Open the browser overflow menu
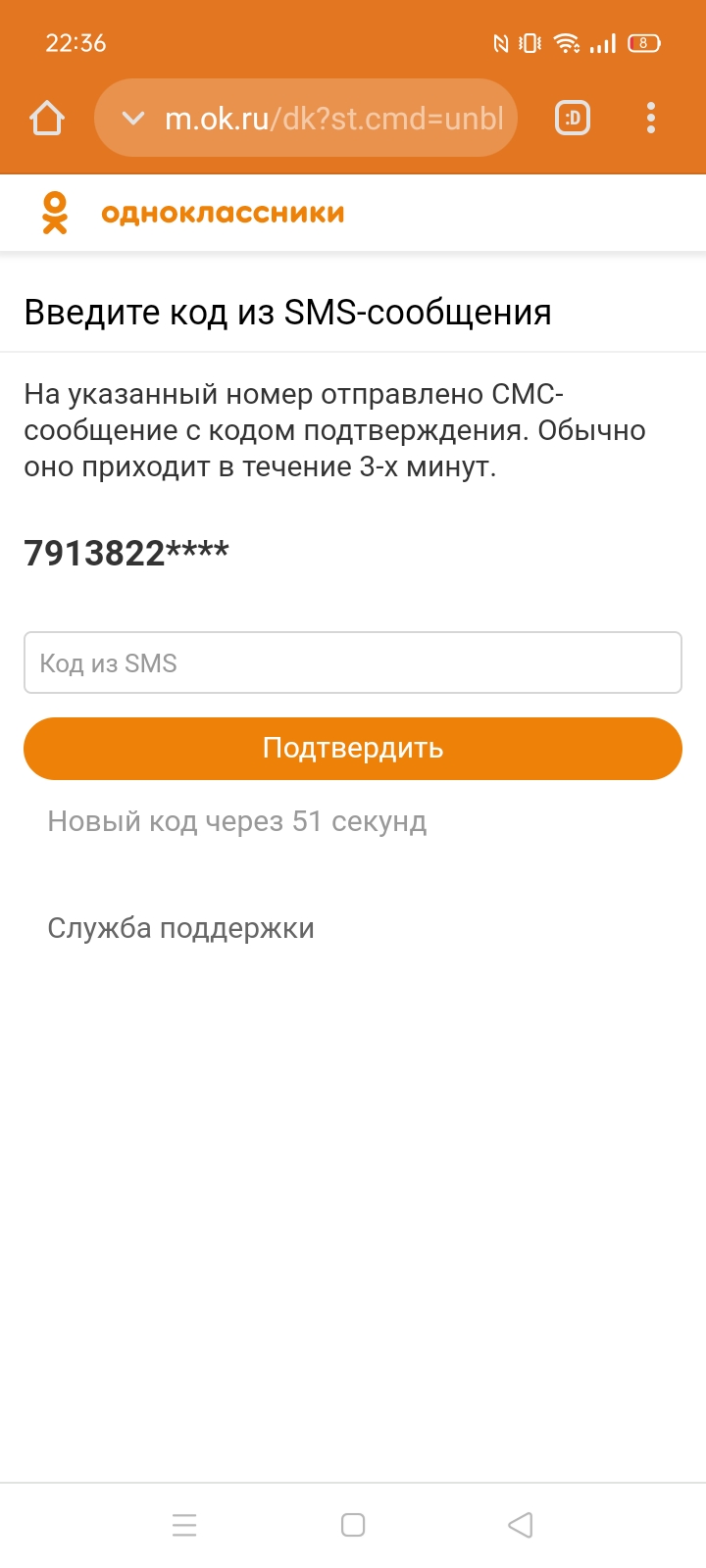Screen dimensions: 706x1568 (650, 119)
